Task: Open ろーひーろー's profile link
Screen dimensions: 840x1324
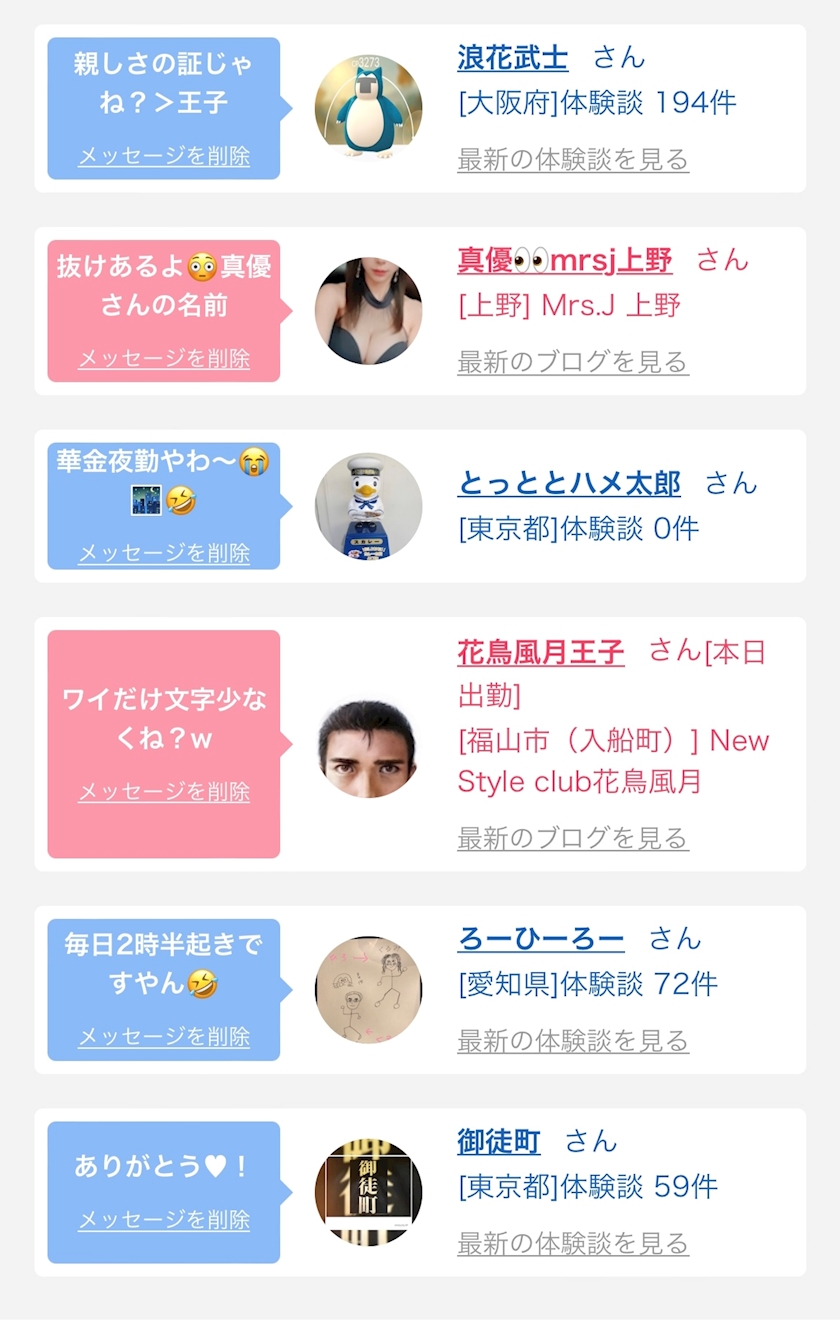Action: point(541,939)
